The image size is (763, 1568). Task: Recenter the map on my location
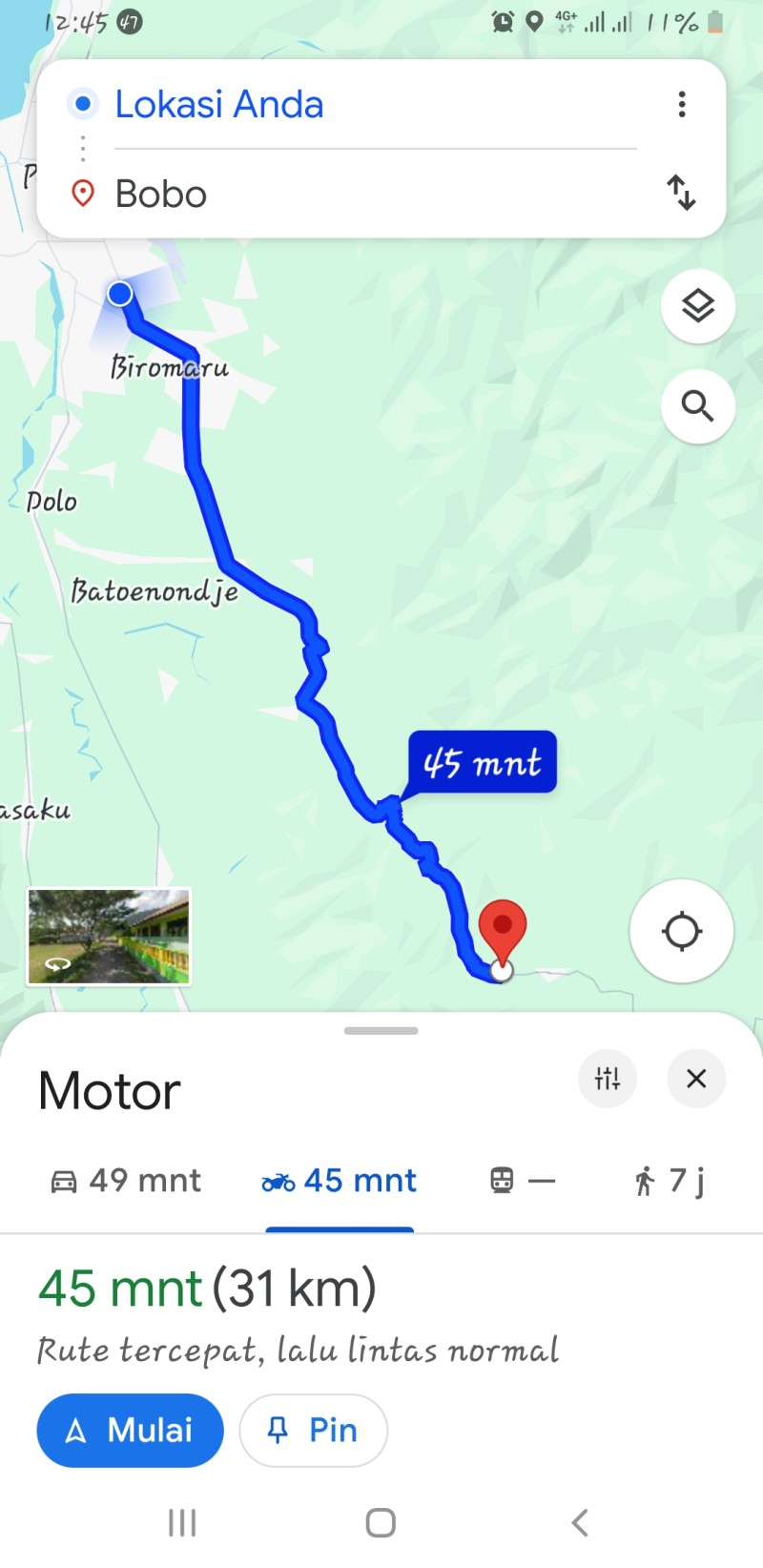point(681,931)
